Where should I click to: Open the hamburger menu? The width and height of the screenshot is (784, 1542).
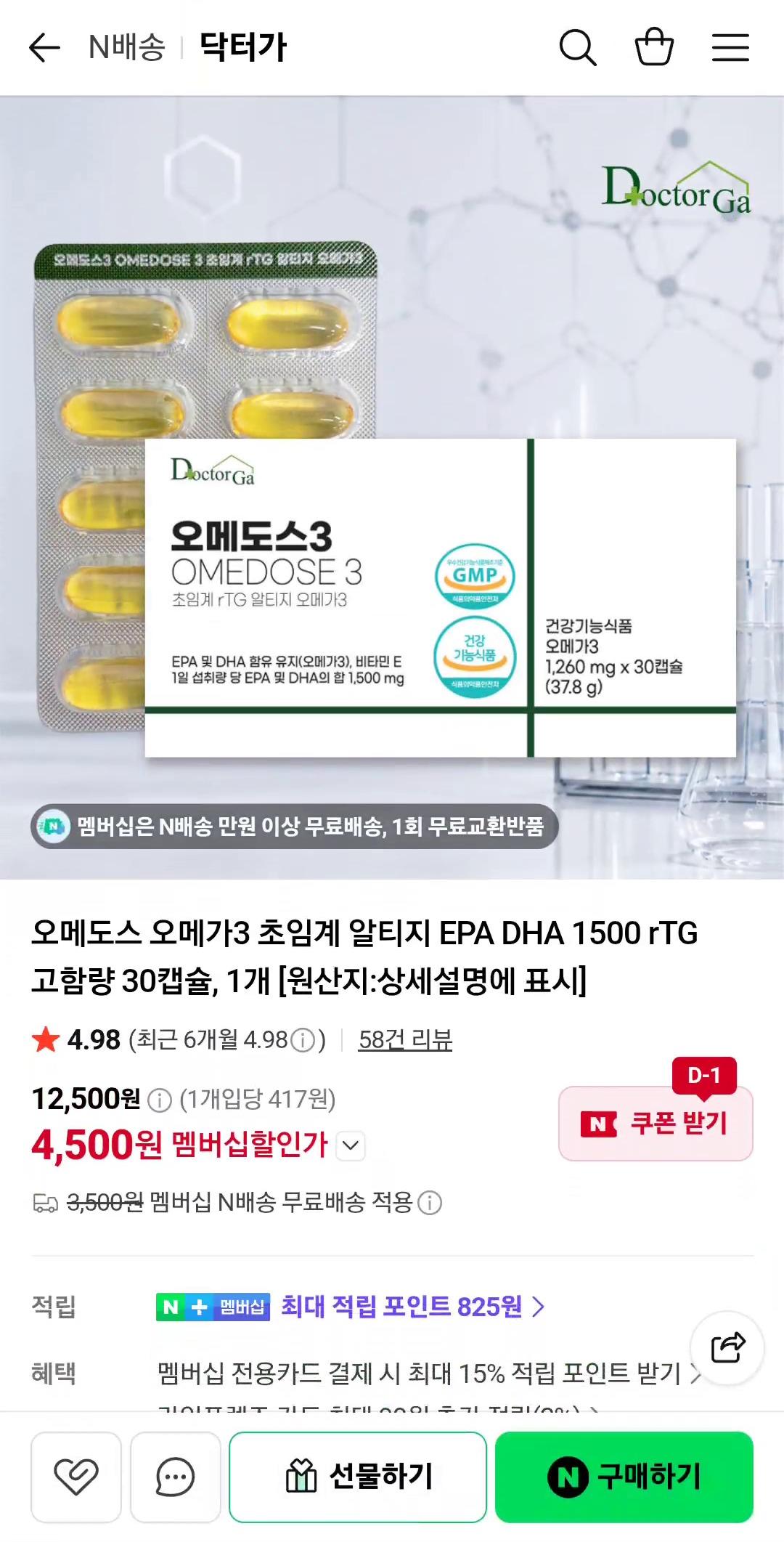[x=730, y=48]
